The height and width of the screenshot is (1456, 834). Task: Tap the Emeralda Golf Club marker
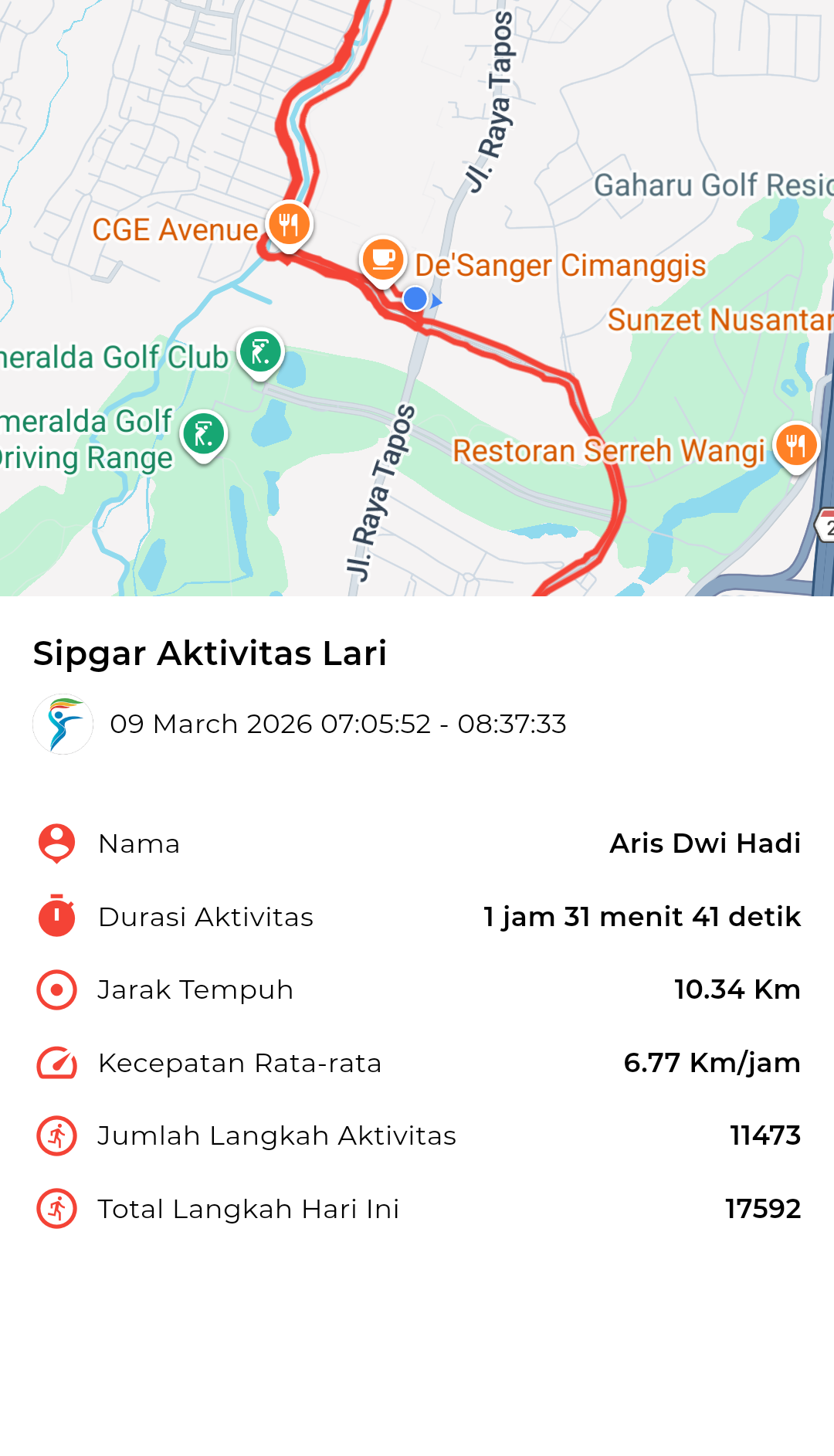[261, 352]
